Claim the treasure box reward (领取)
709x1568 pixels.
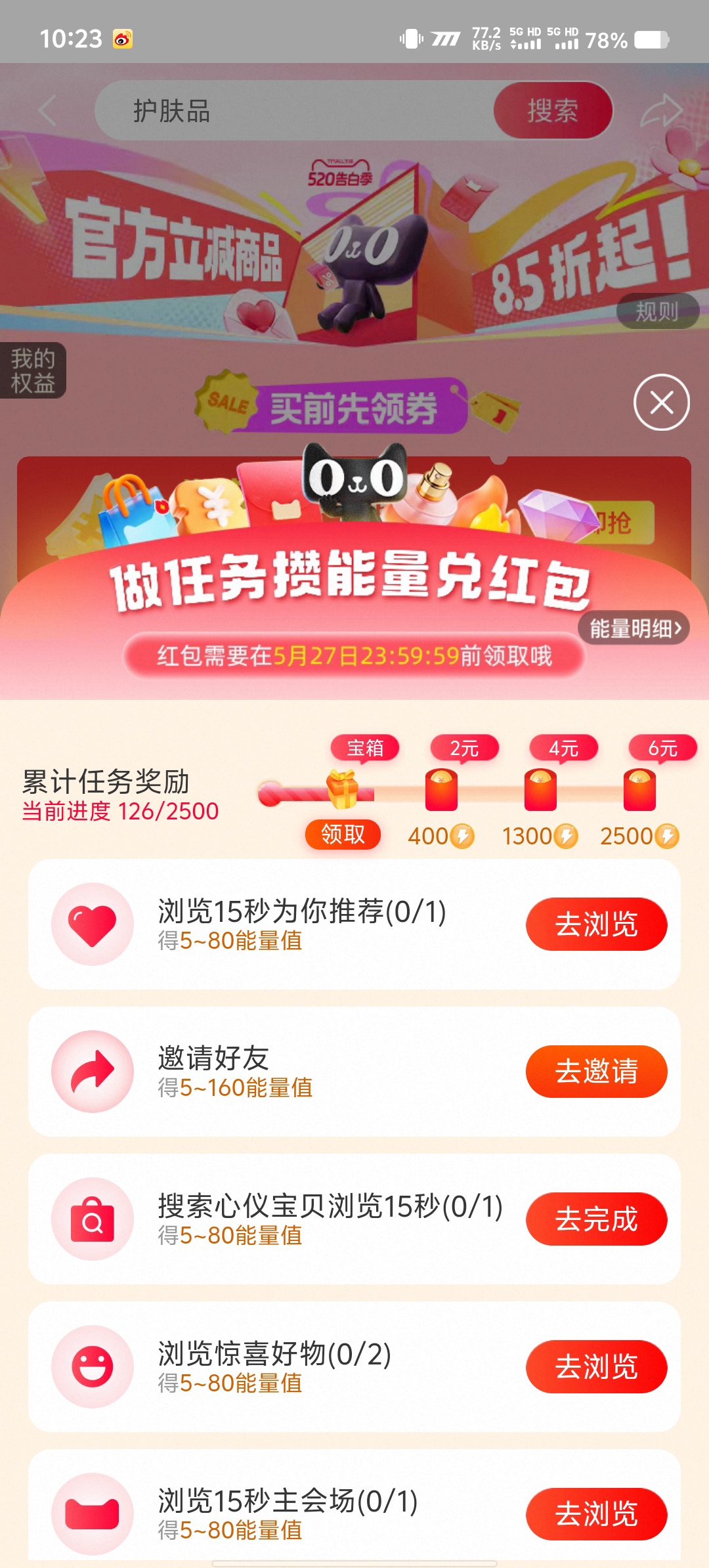pyautogui.click(x=343, y=834)
